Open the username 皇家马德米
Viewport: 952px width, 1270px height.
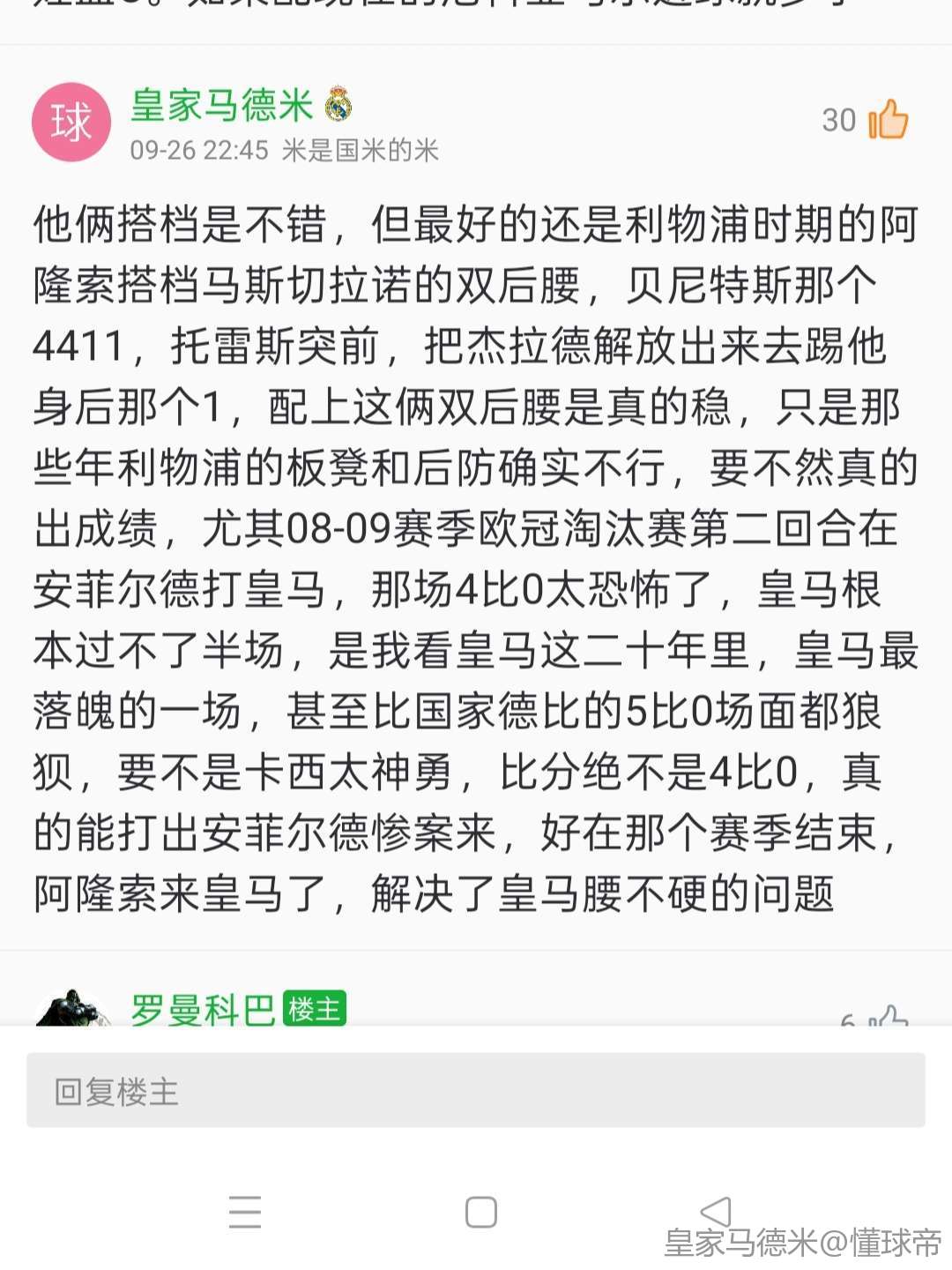[221, 105]
